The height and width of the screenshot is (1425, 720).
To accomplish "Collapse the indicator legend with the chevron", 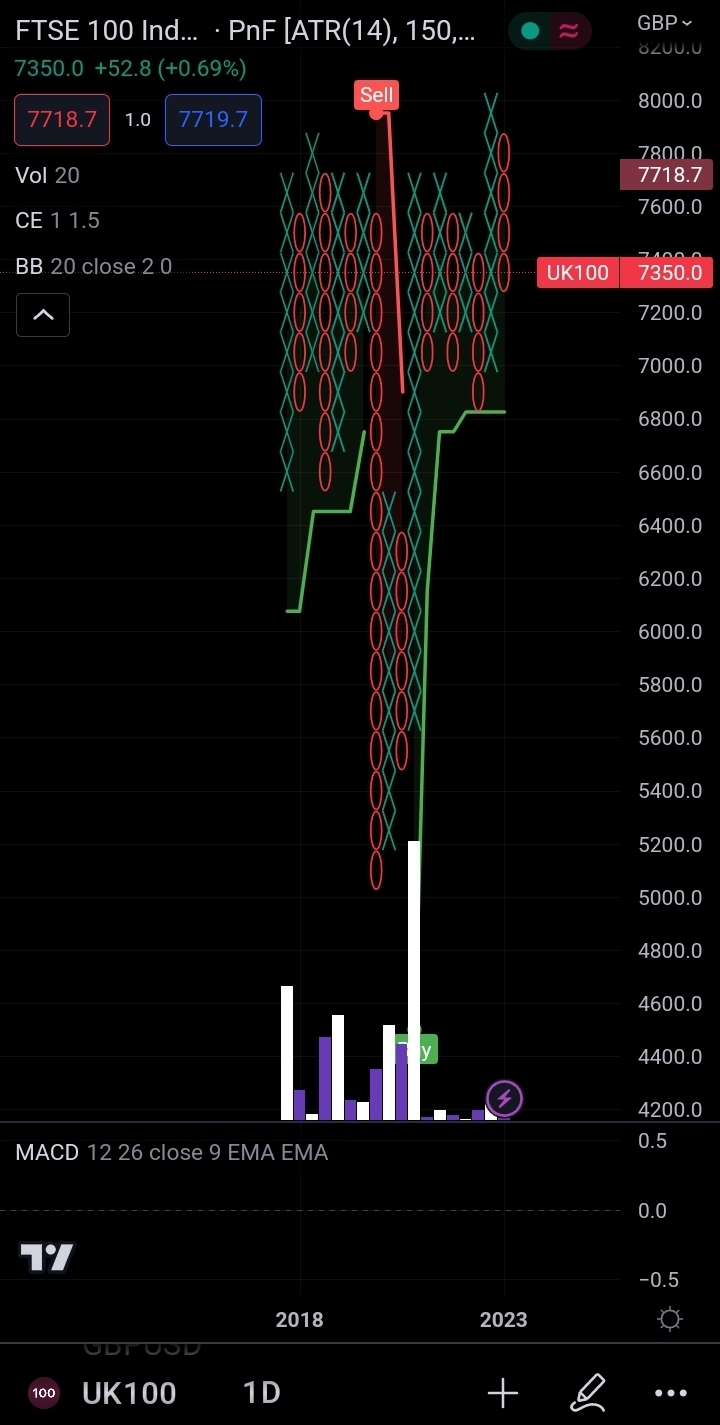I will click(43, 315).
